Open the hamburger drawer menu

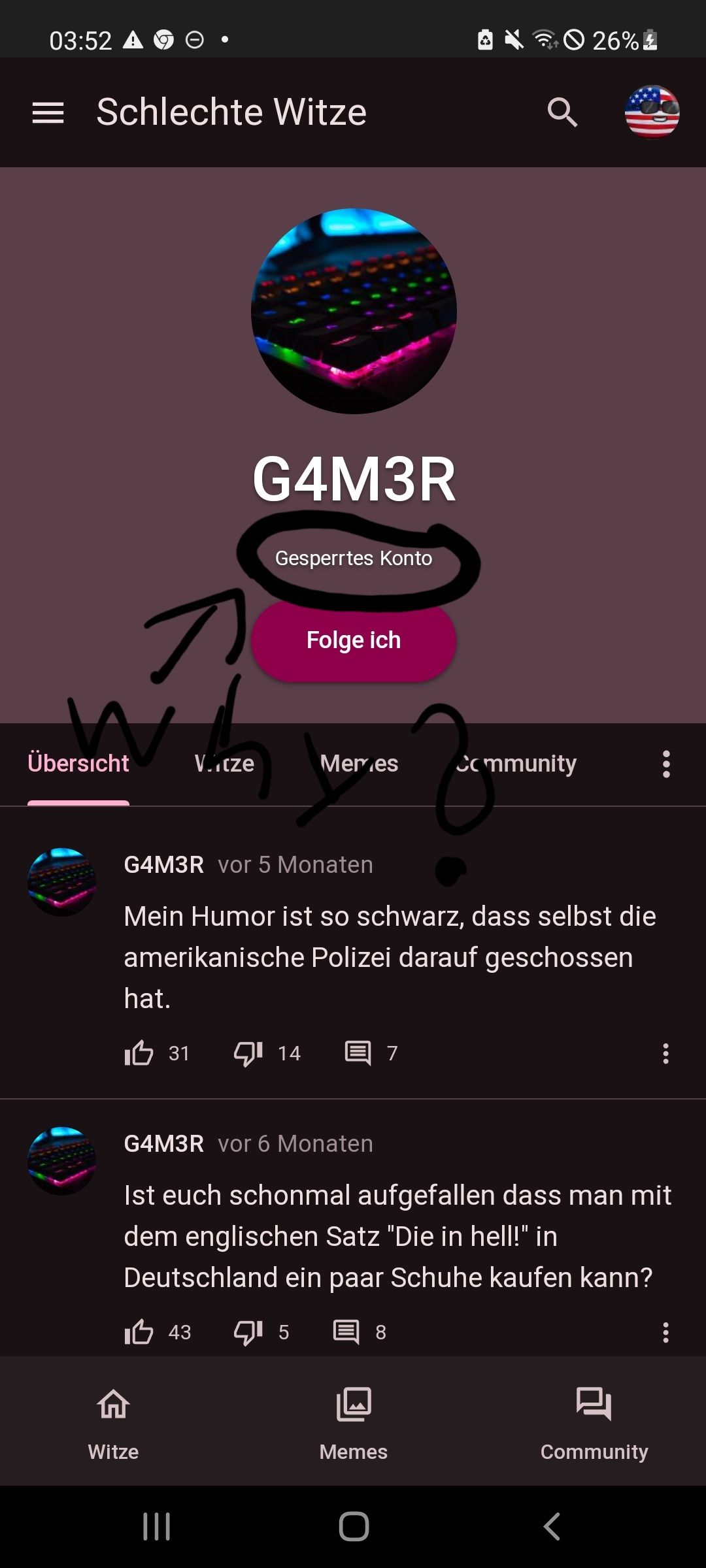(48, 112)
